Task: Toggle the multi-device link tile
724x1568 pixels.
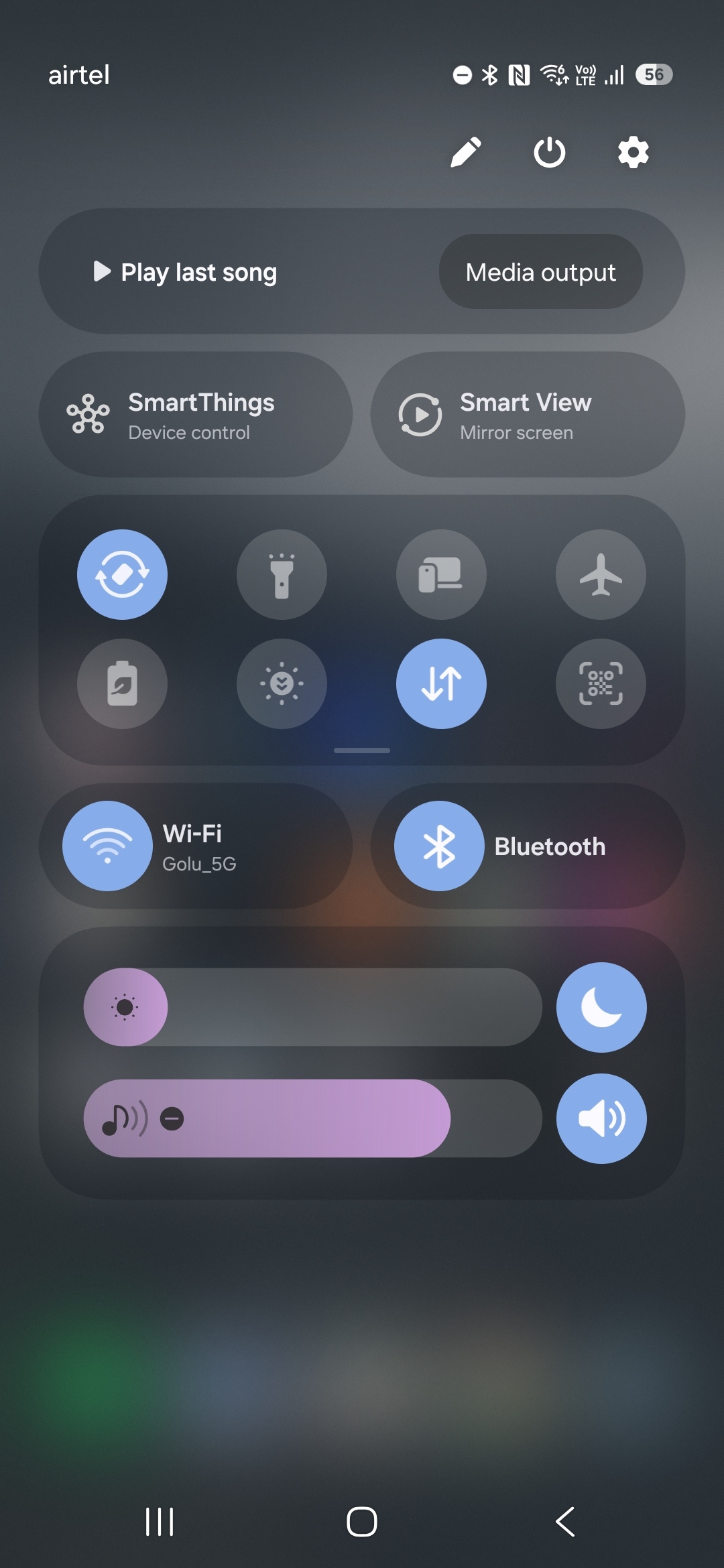Action: click(x=441, y=574)
